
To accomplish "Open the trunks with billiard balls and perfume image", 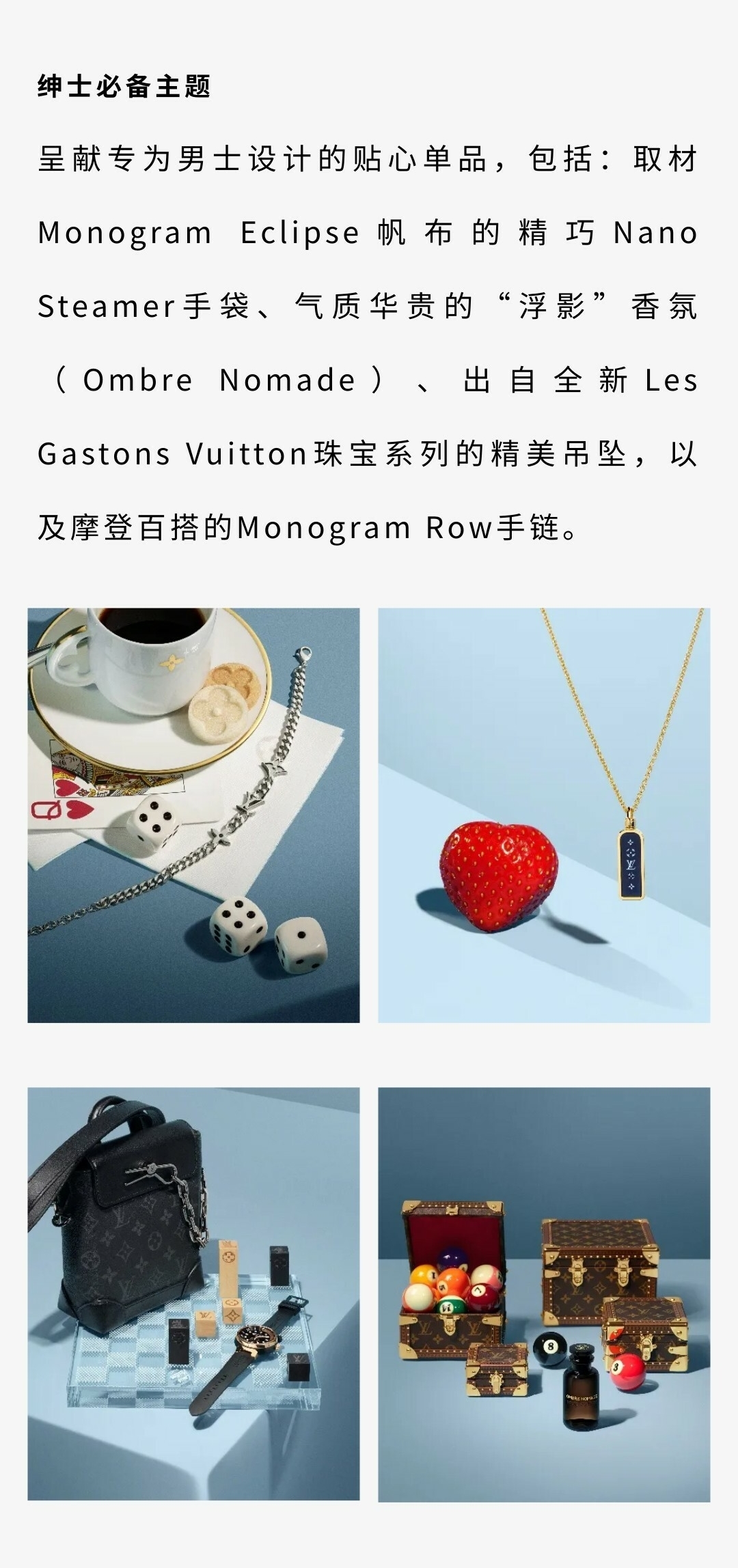I will pyautogui.click(x=544, y=1293).
